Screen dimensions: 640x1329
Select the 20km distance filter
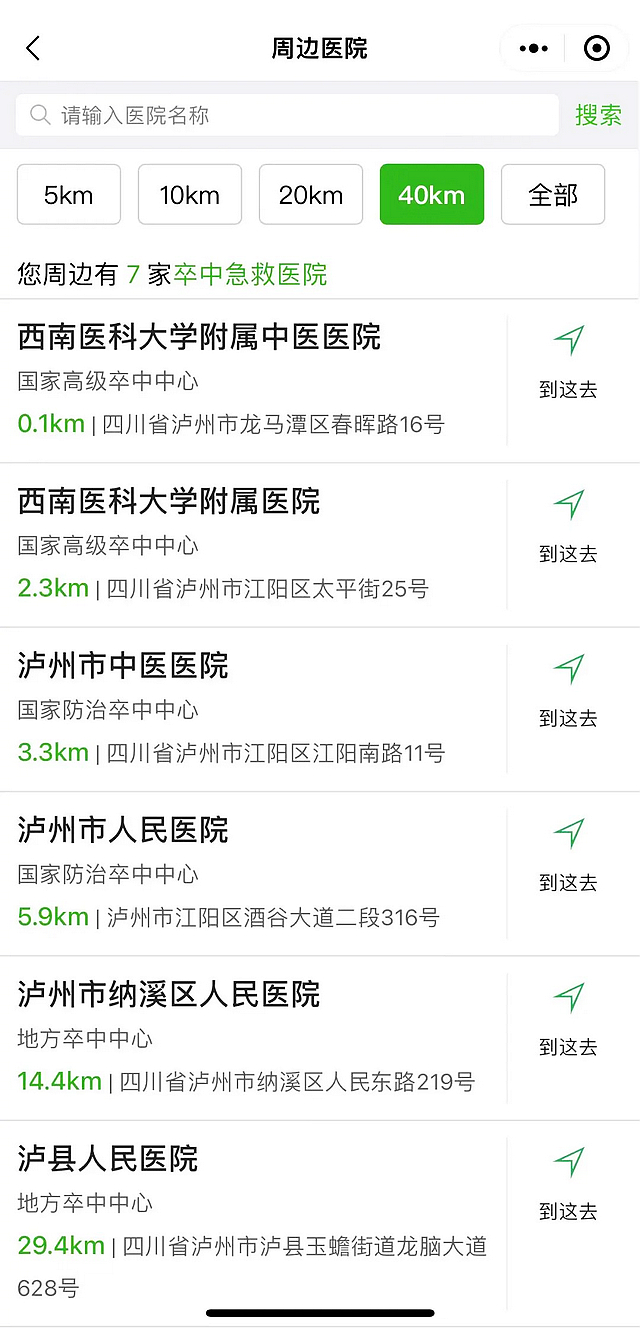(x=311, y=194)
